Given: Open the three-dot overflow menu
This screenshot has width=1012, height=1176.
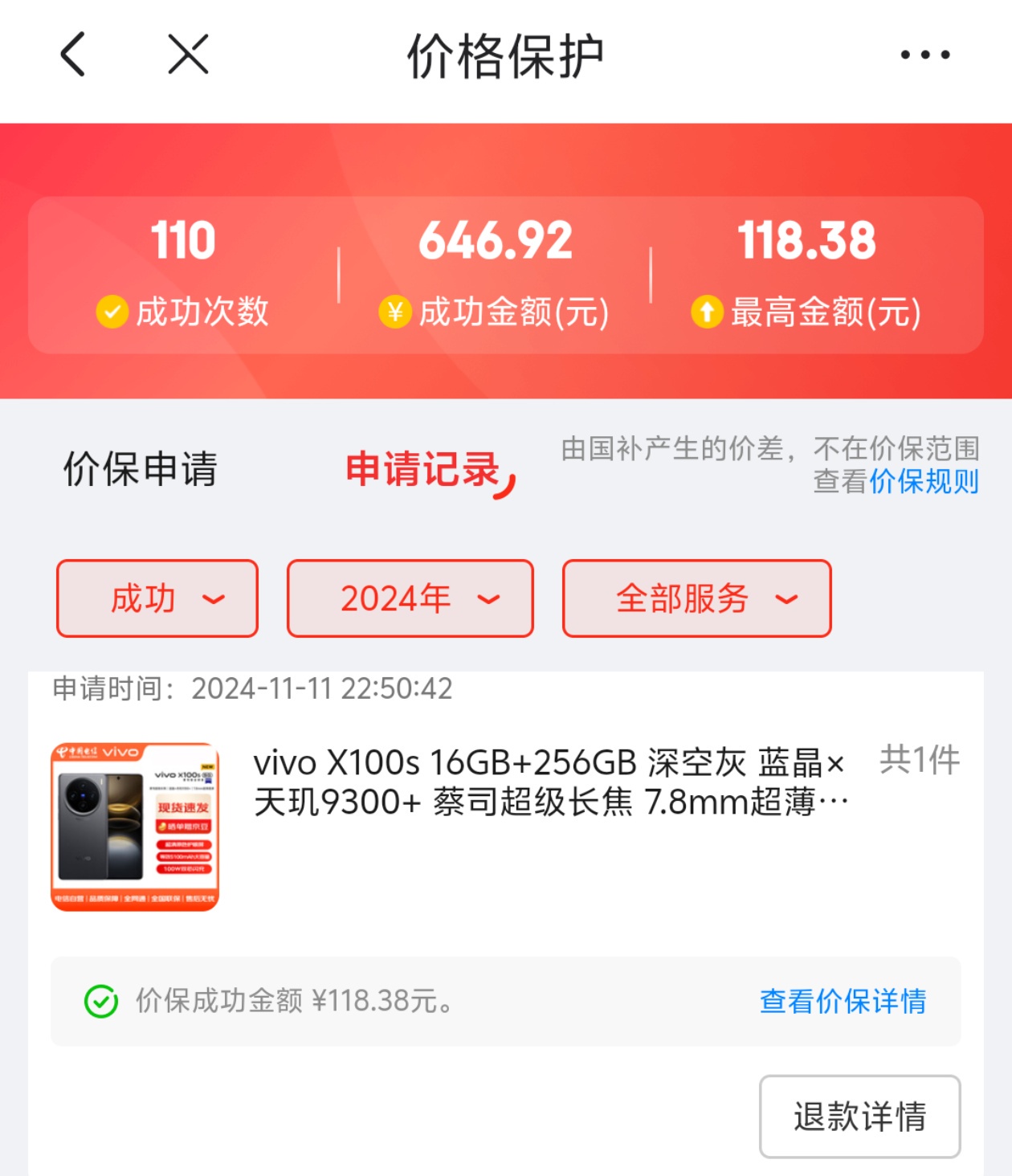Looking at the screenshot, I should (x=924, y=55).
